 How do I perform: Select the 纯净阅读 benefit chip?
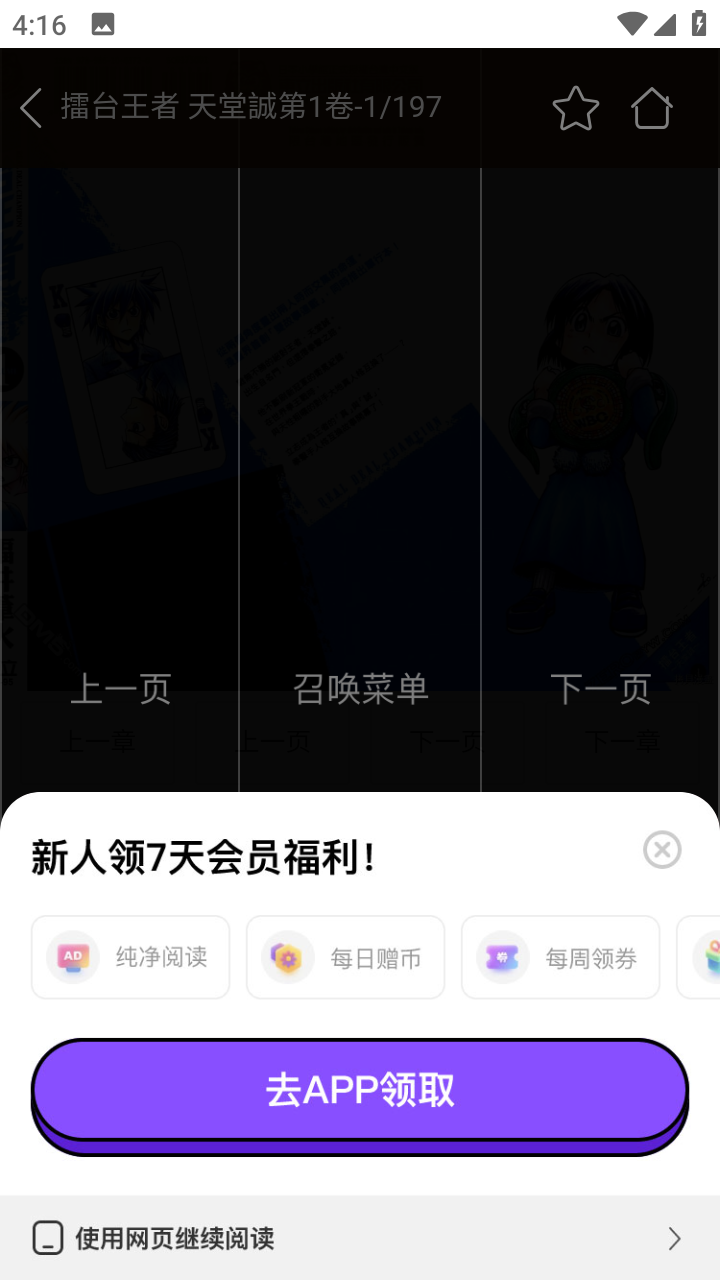(130, 957)
